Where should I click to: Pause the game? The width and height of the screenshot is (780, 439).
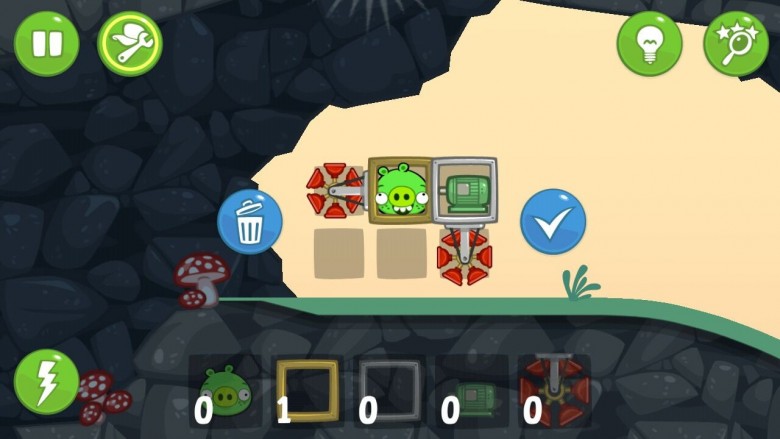pyautogui.click(x=47, y=43)
